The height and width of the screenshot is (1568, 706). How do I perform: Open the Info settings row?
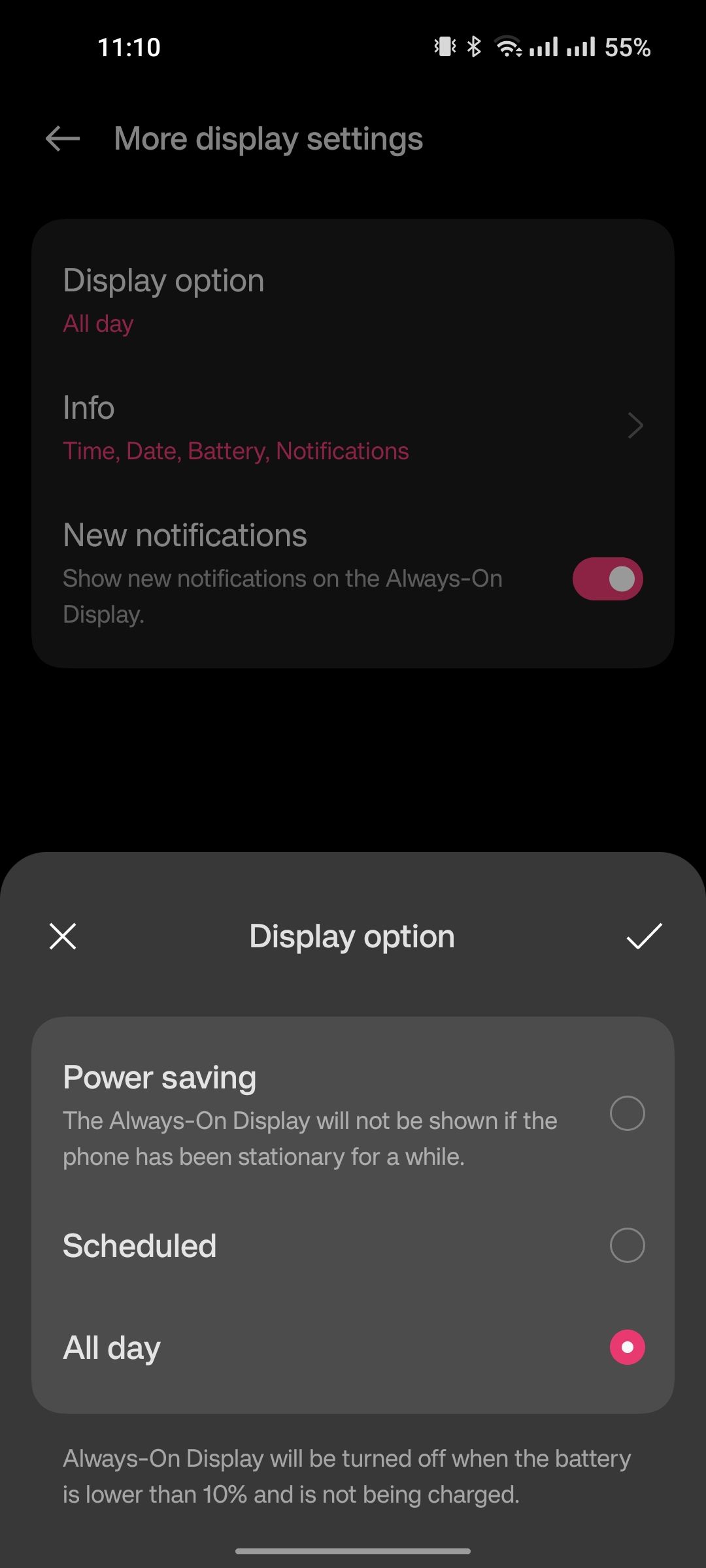[353, 428]
